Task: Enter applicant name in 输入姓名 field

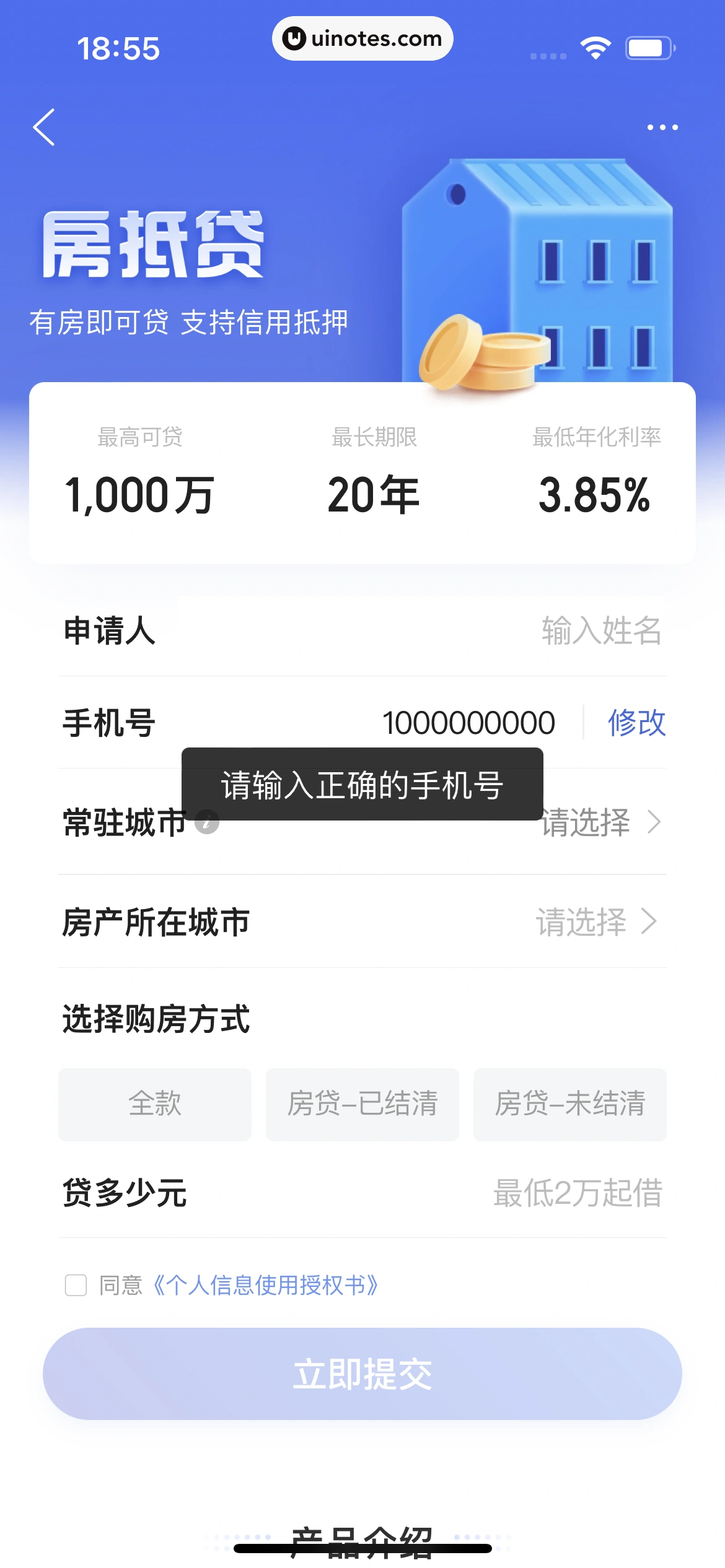Action: pyautogui.click(x=600, y=631)
